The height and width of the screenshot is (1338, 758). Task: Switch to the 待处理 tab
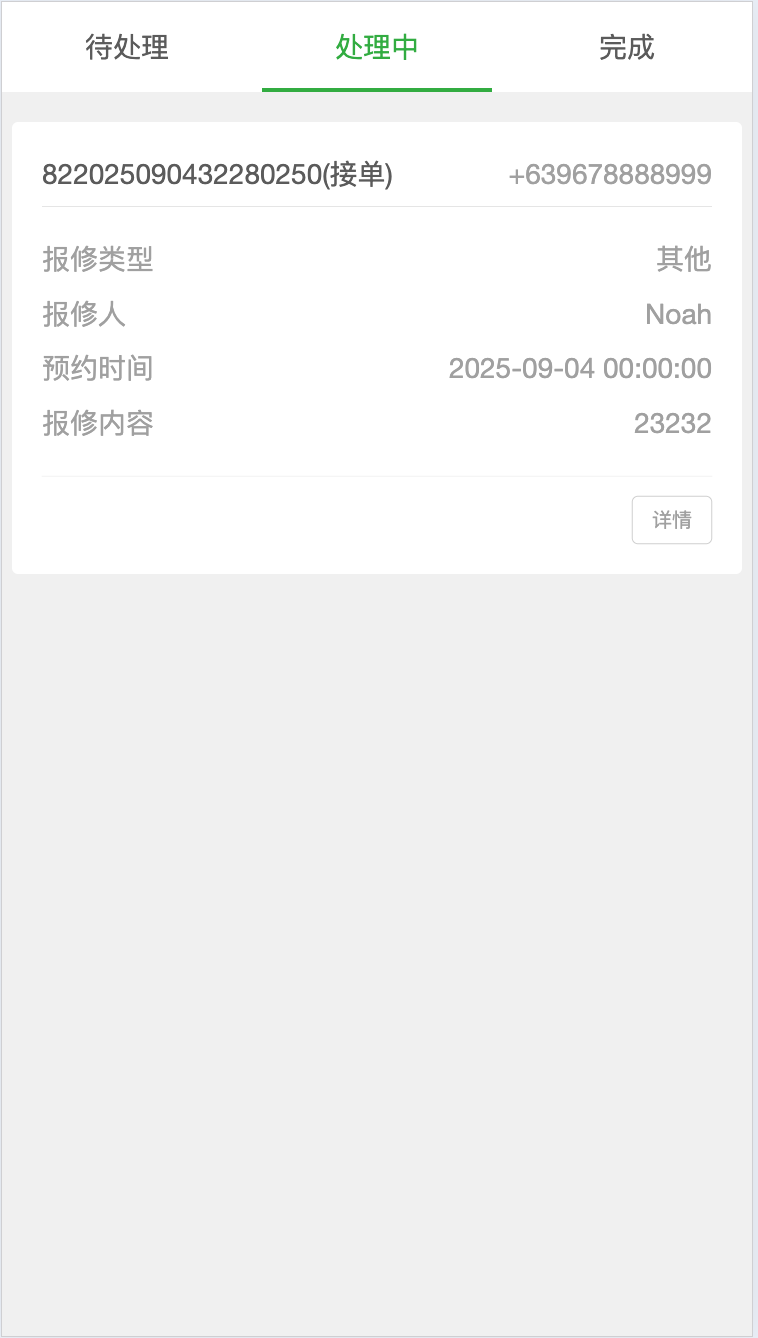click(127, 47)
